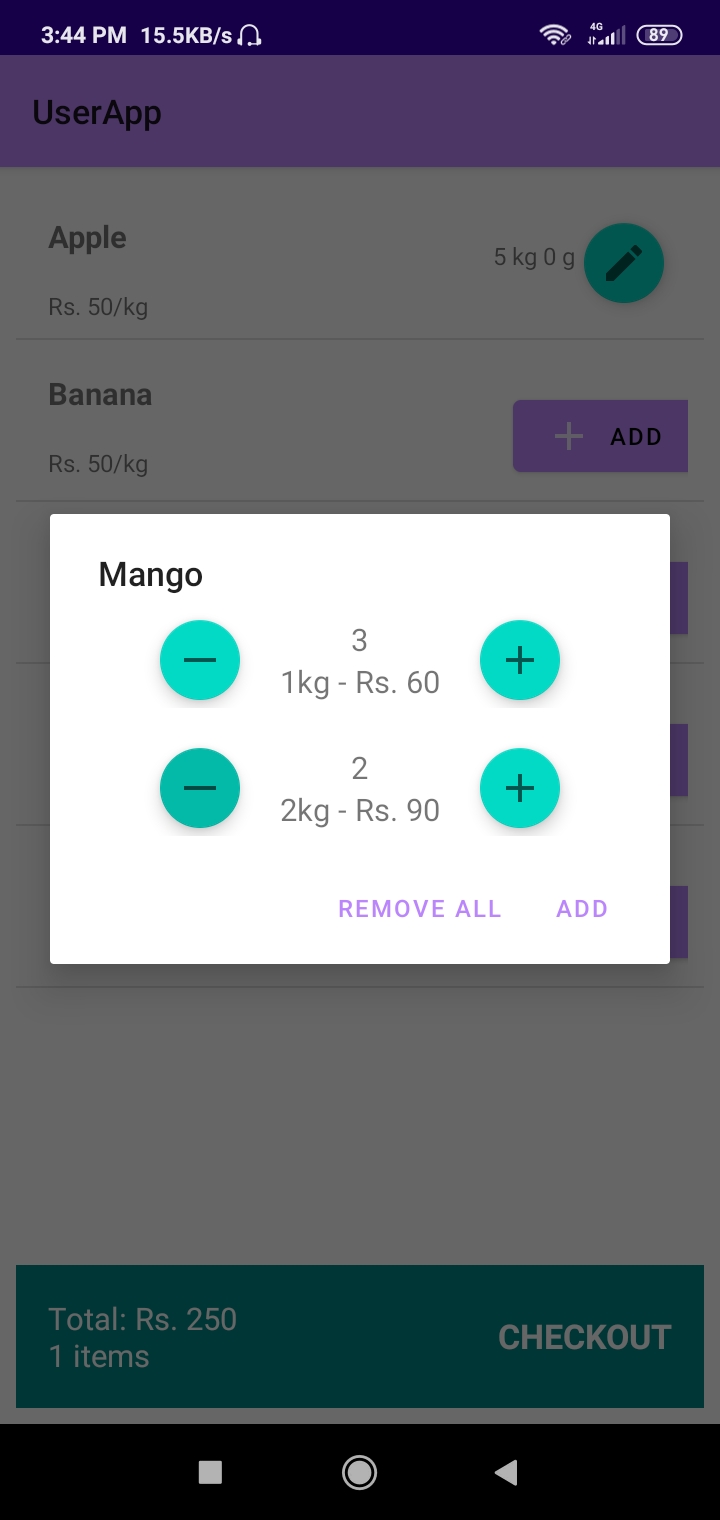Tap the Mango dialog title
The width and height of the screenshot is (720, 1520).
pyautogui.click(x=150, y=574)
